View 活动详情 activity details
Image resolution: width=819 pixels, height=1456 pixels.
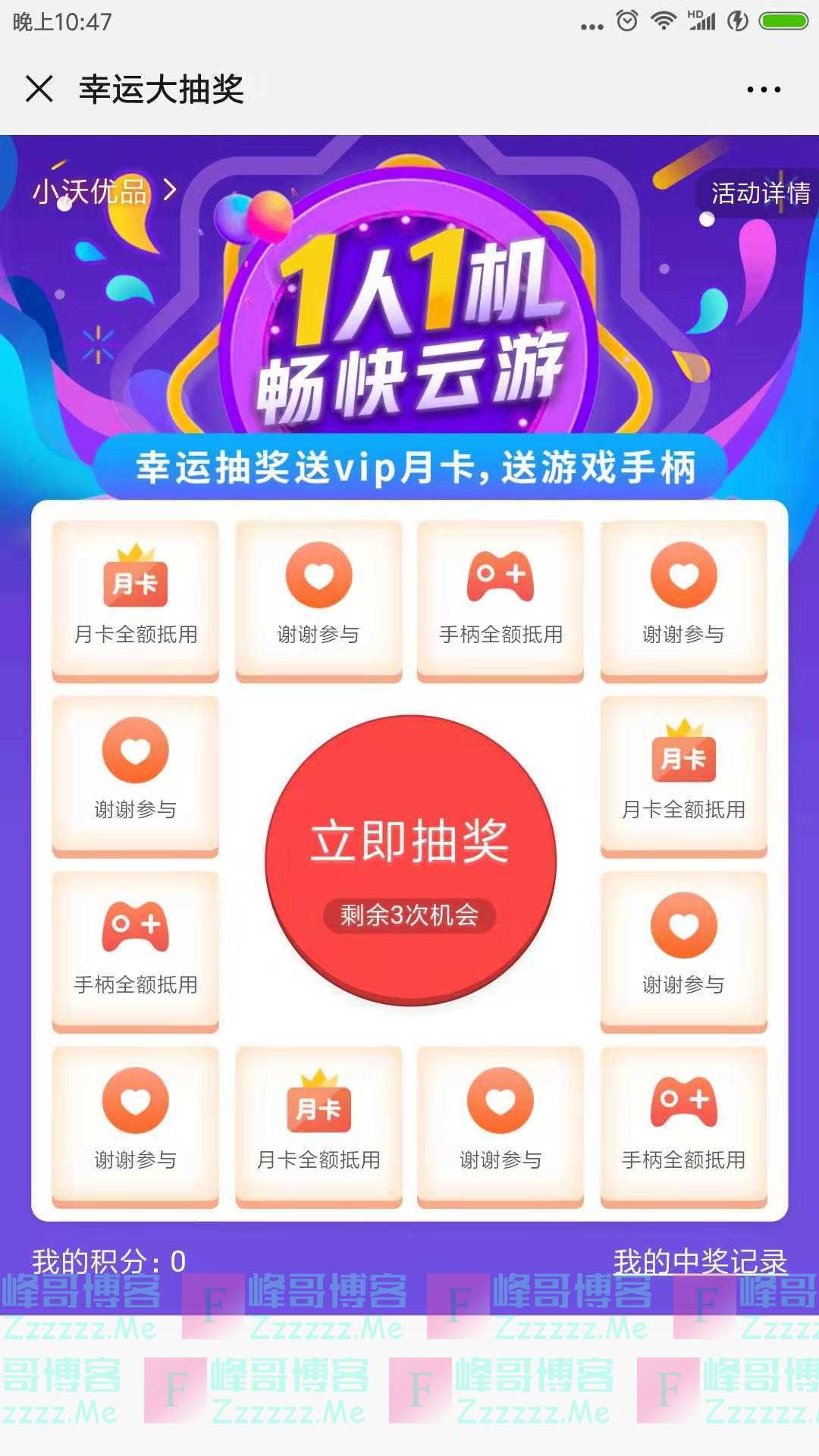click(x=759, y=193)
